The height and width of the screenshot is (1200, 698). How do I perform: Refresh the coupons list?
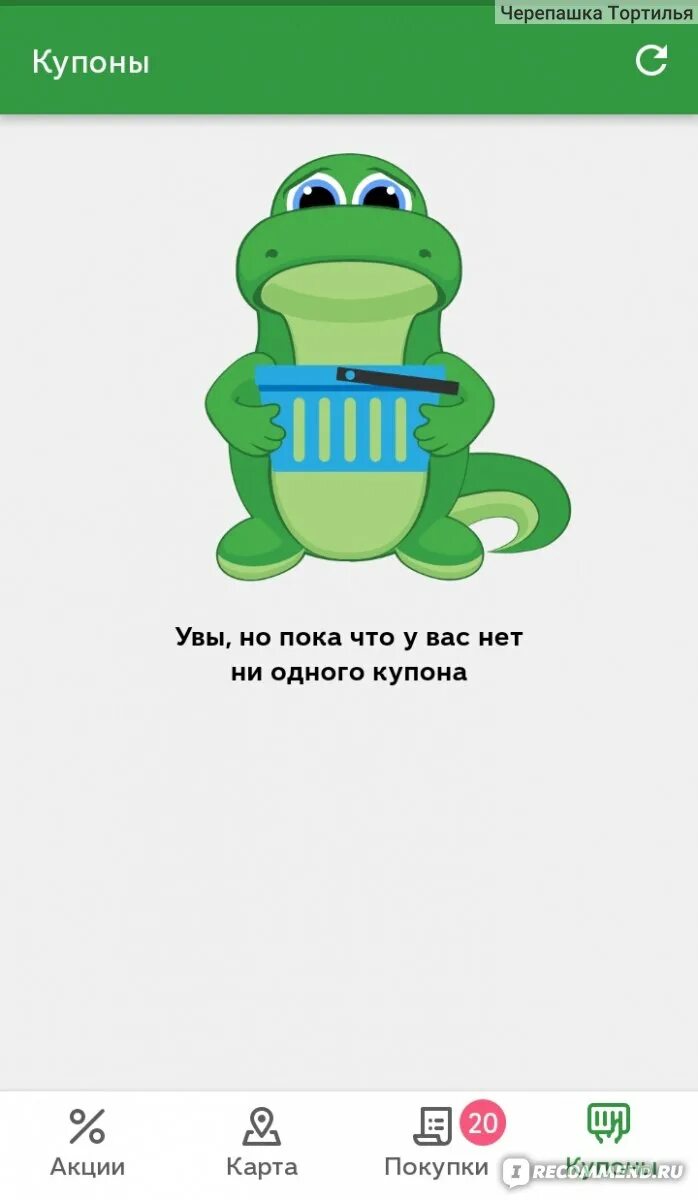click(x=651, y=61)
